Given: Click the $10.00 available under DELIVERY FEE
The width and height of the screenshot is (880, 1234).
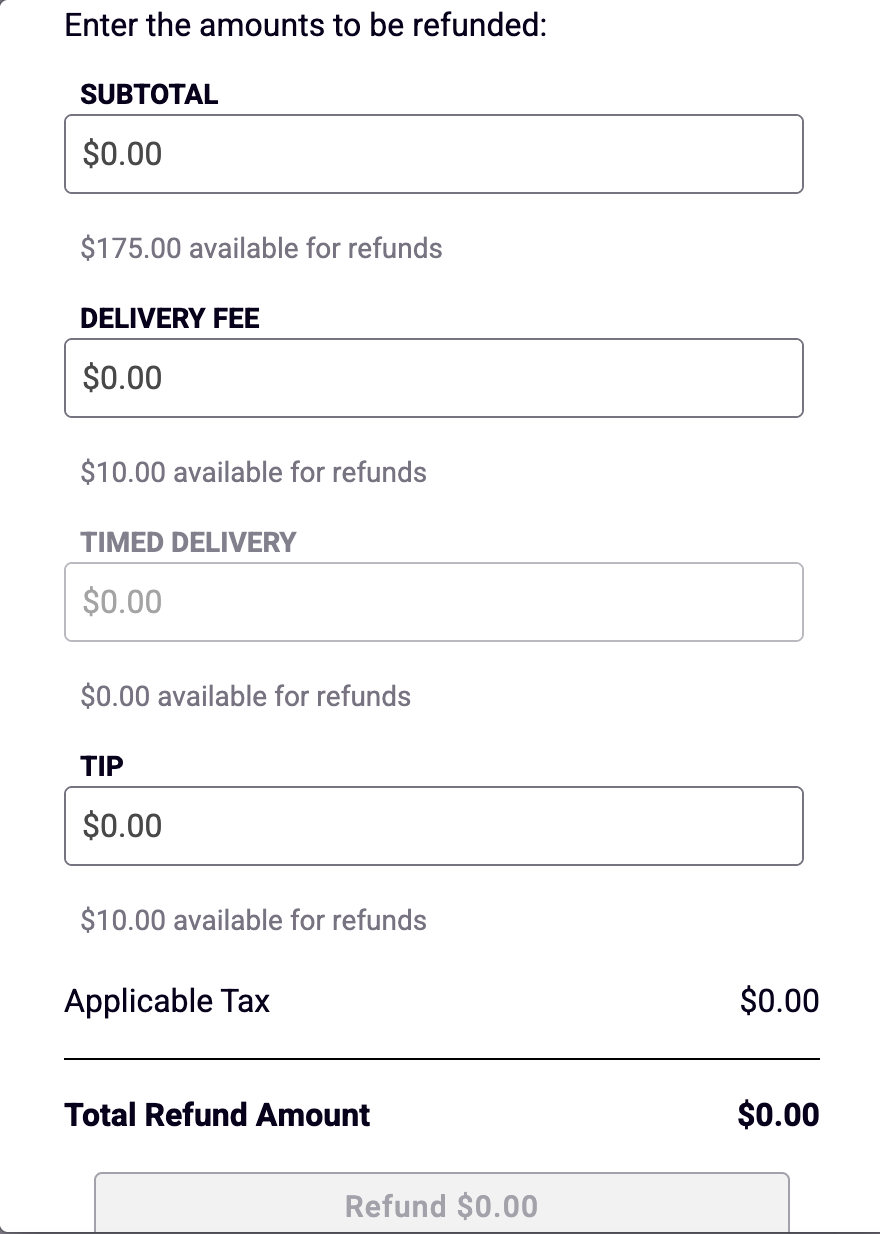Looking at the screenshot, I should 253,471.
